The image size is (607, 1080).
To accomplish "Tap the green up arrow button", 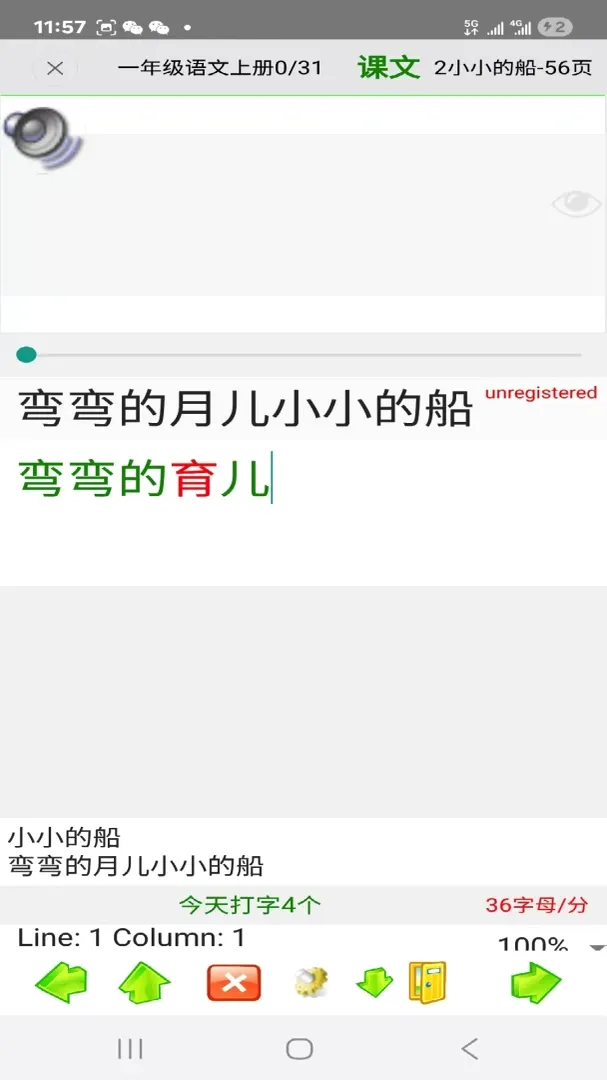I will 145,982.
